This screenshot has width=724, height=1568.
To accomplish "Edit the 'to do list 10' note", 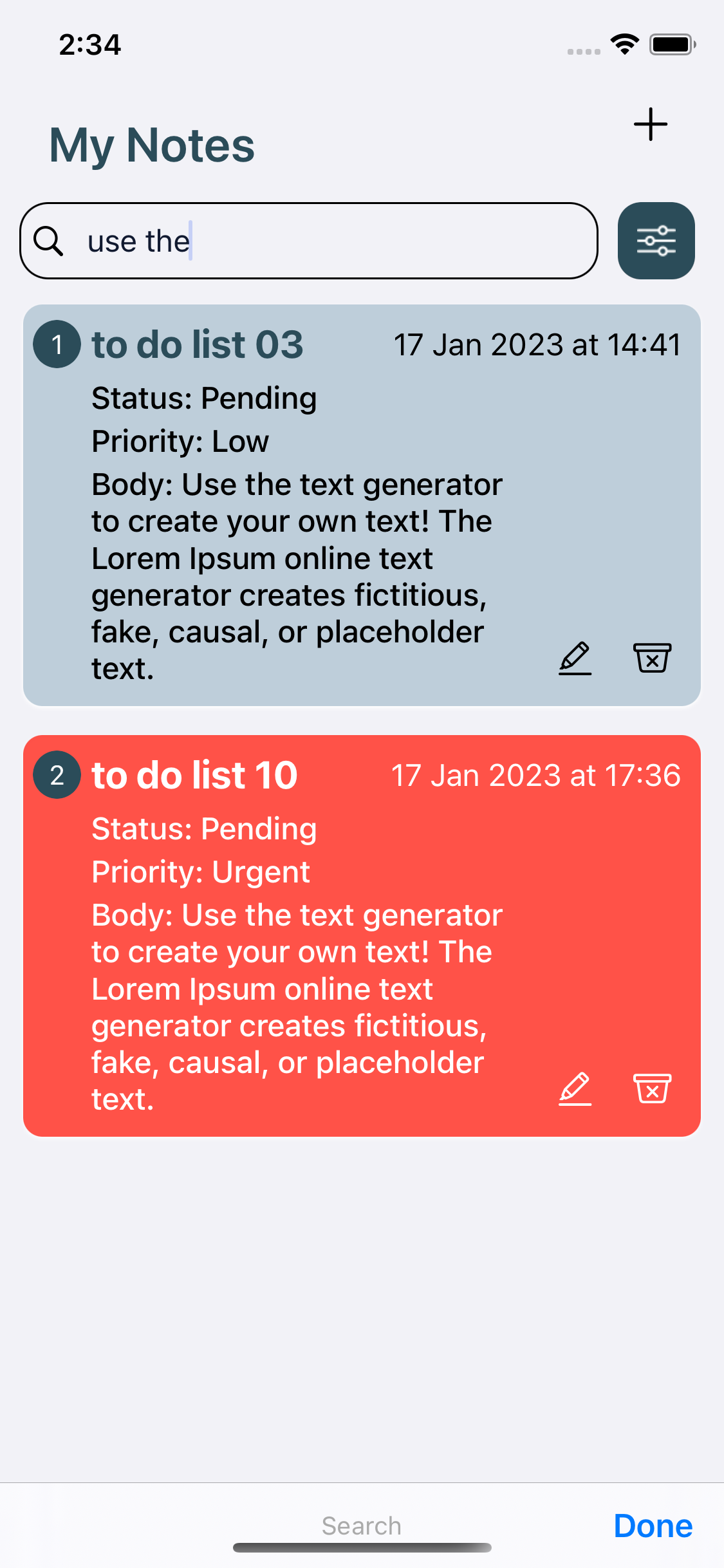I will tap(575, 1088).
